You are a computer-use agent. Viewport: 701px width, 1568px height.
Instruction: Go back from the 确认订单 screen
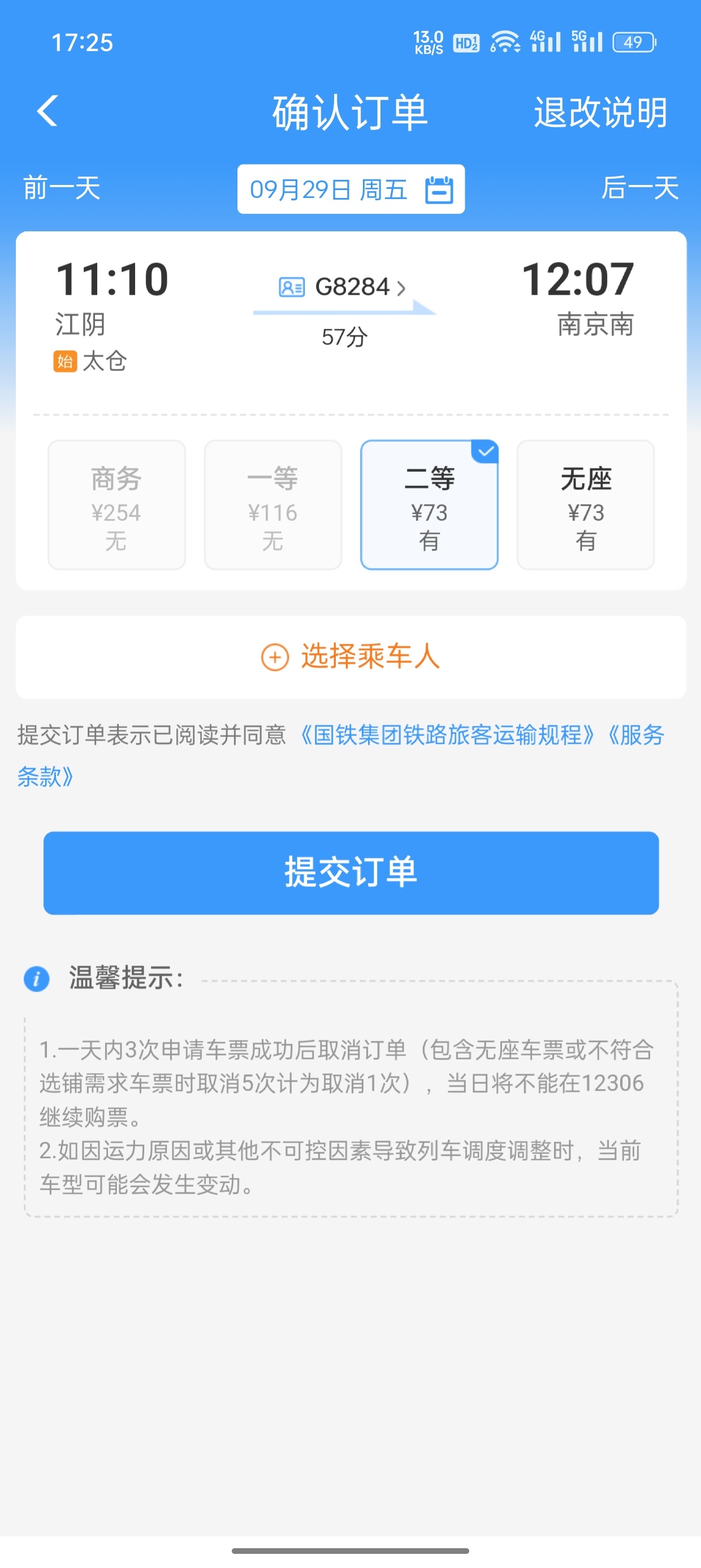click(47, 111)
